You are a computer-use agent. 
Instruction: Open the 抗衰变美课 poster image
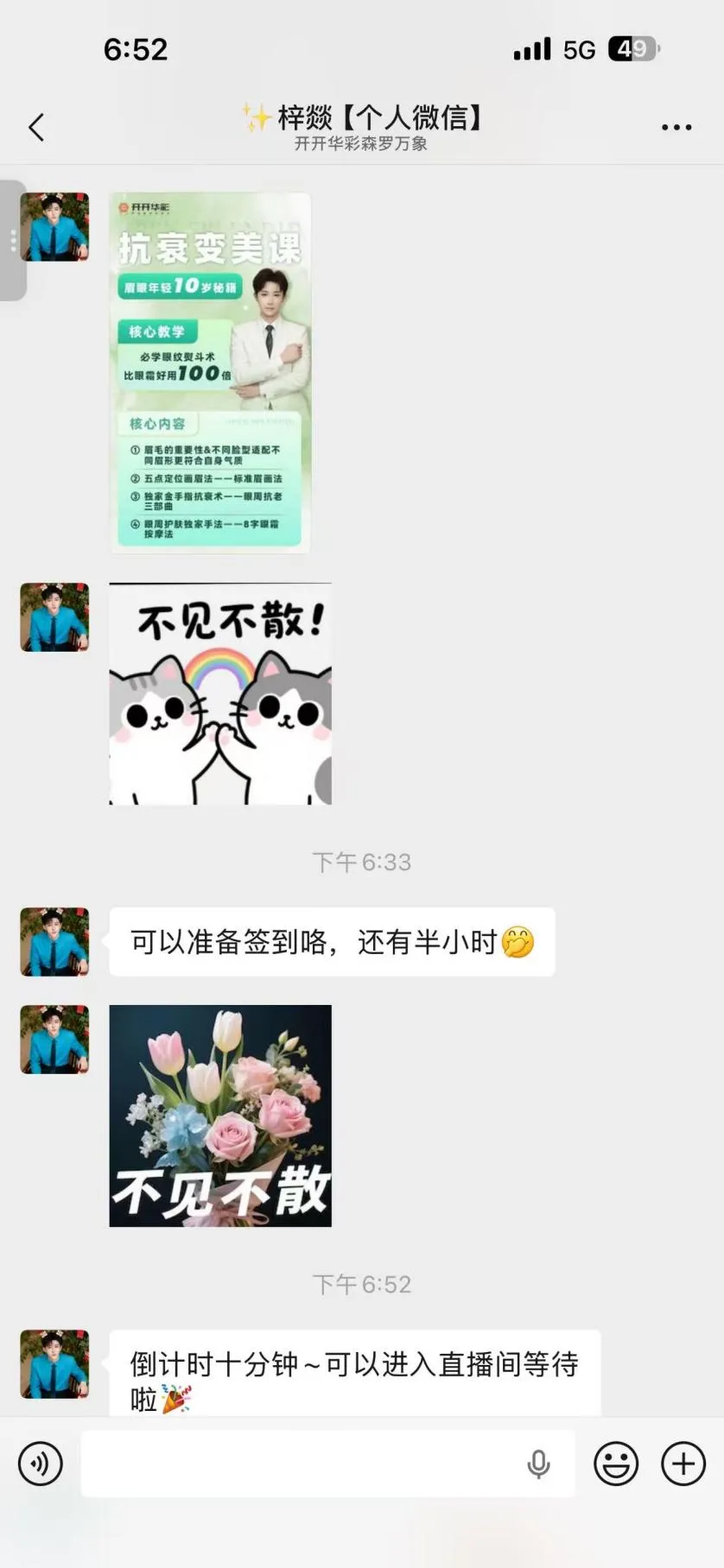210,372
